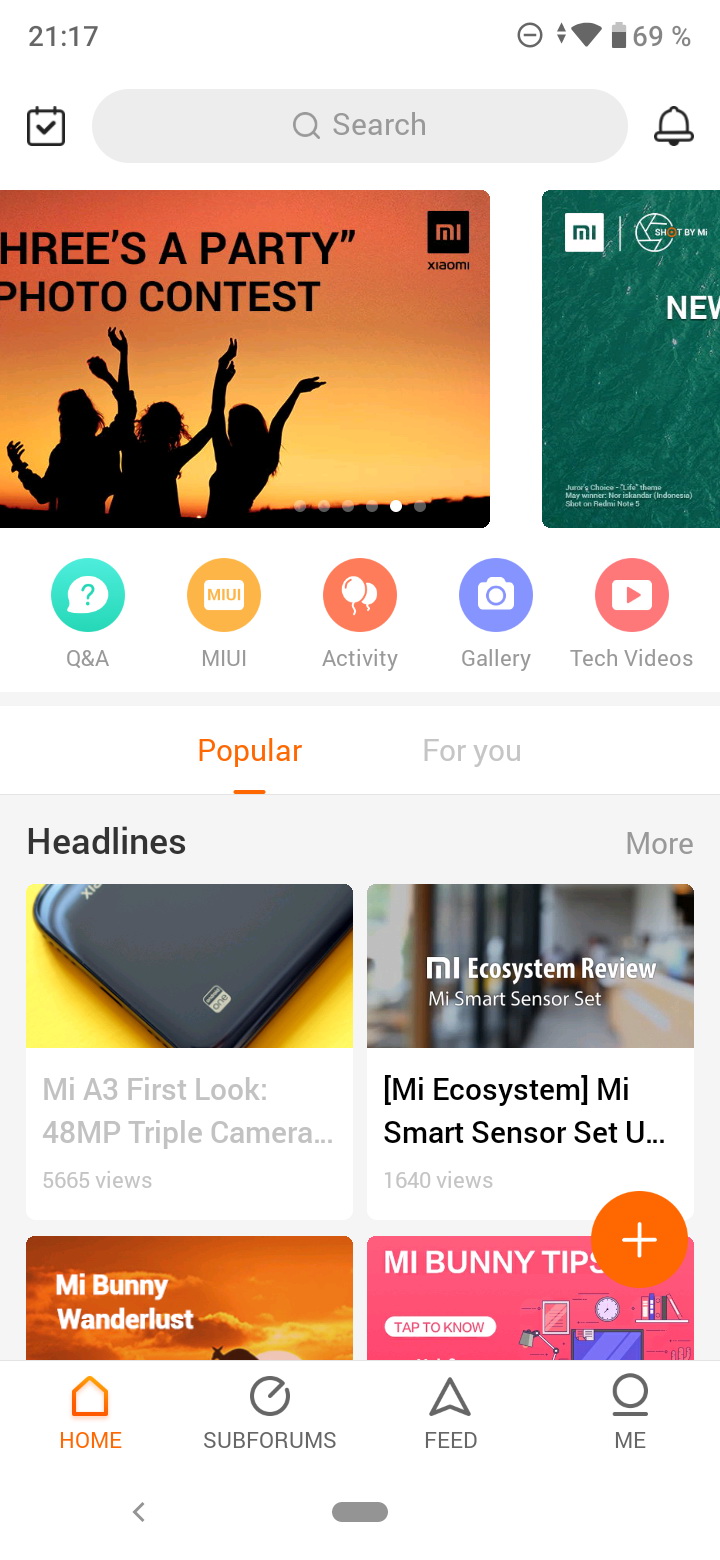Image resolution: width=720 pixels, height=1560 pixels.
Task: Create a new post with plus button
Action: tap(639, 1240)
